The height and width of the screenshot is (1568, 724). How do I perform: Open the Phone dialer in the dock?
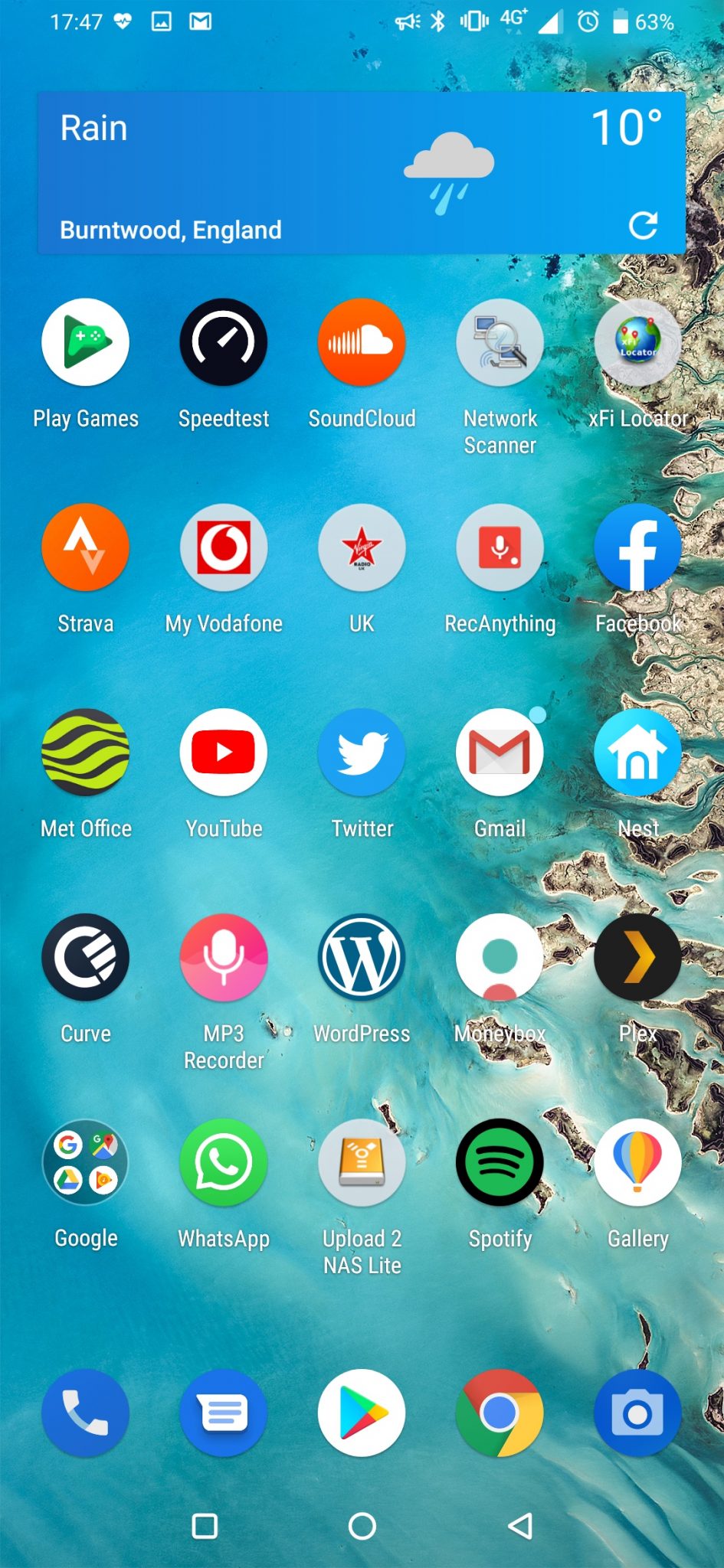(x=85, y=1413)
